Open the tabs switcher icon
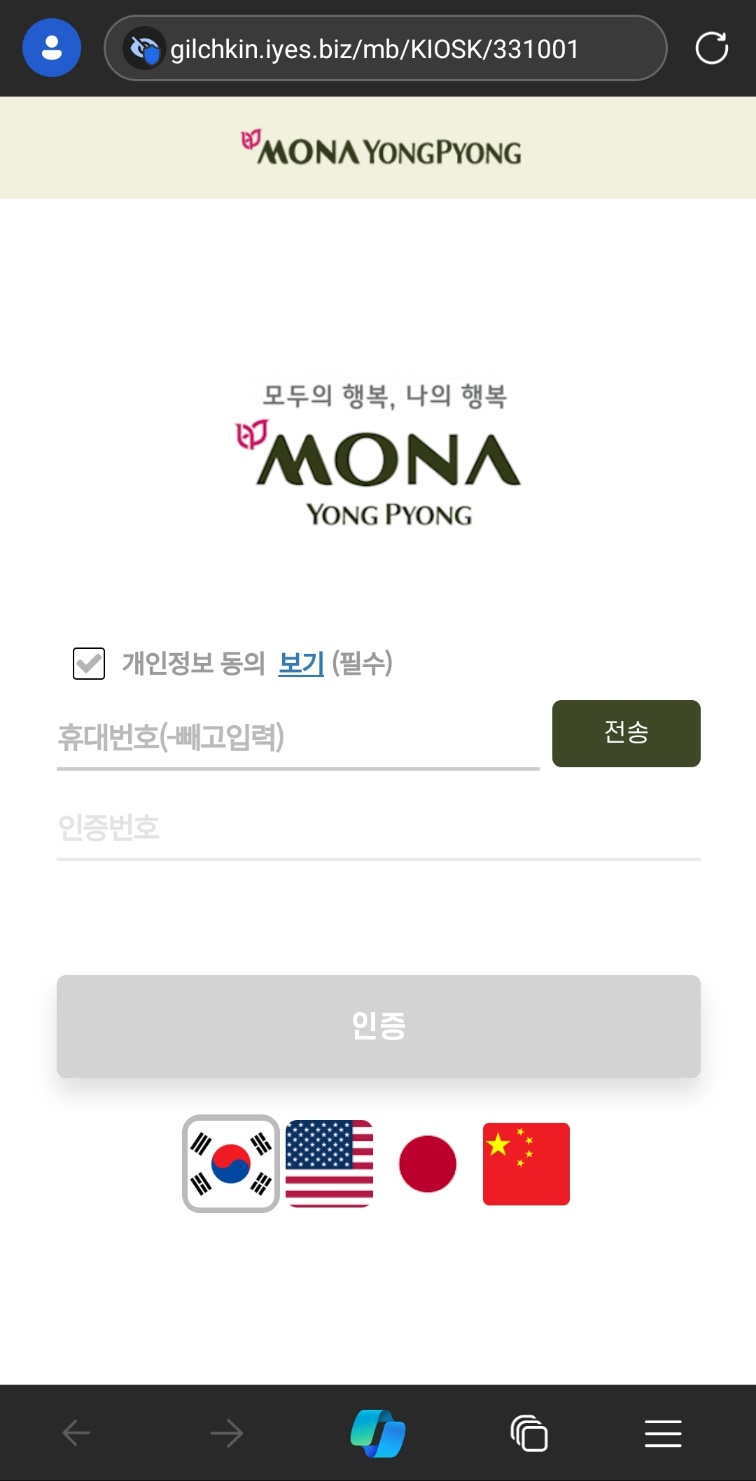This screenshot has width=756, height=1481. pos(529,1432)
